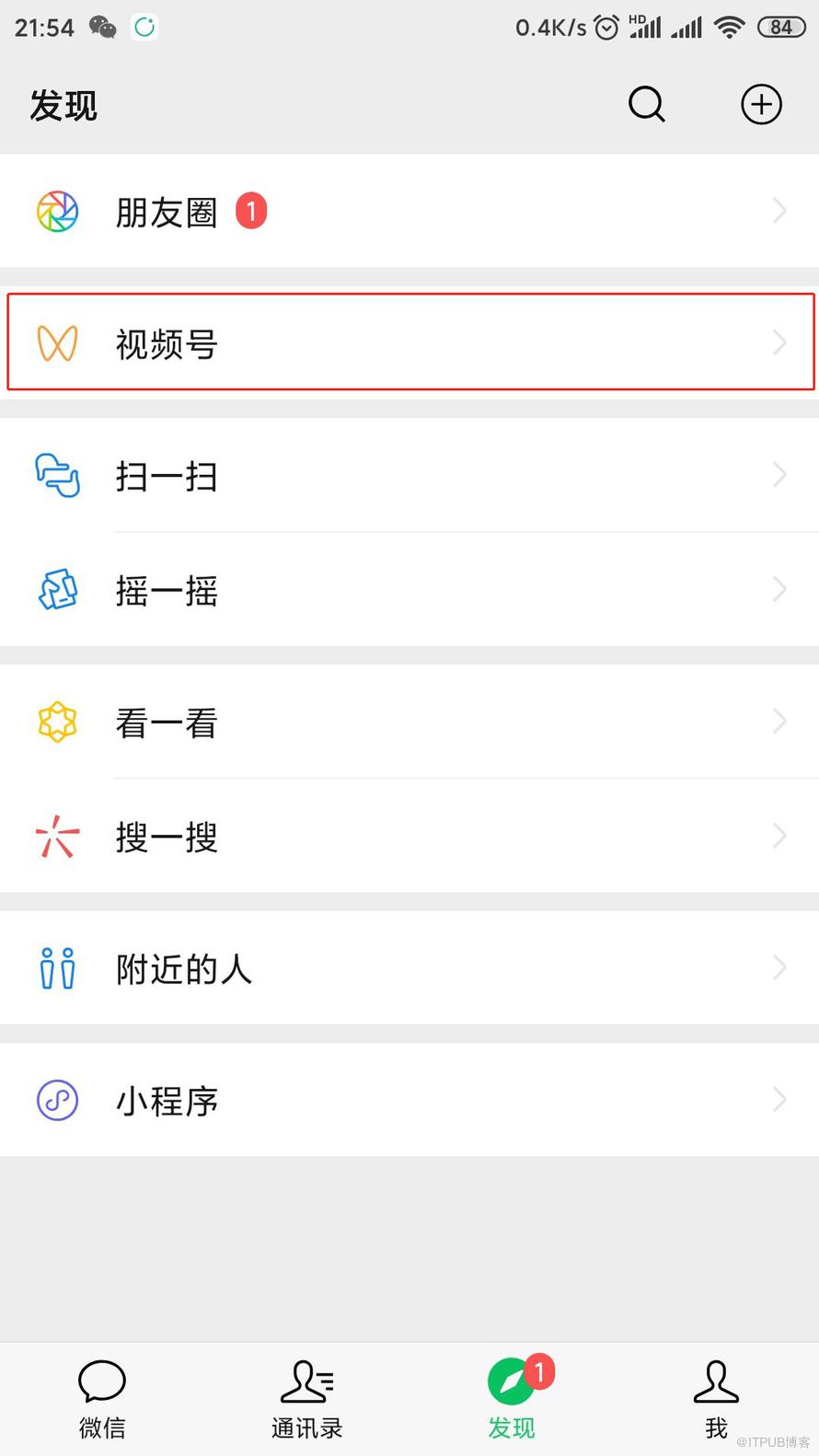This screenshot has height=1456, width=819.
Task: Open 视频号 (Channels)
Action: [409, 343]
